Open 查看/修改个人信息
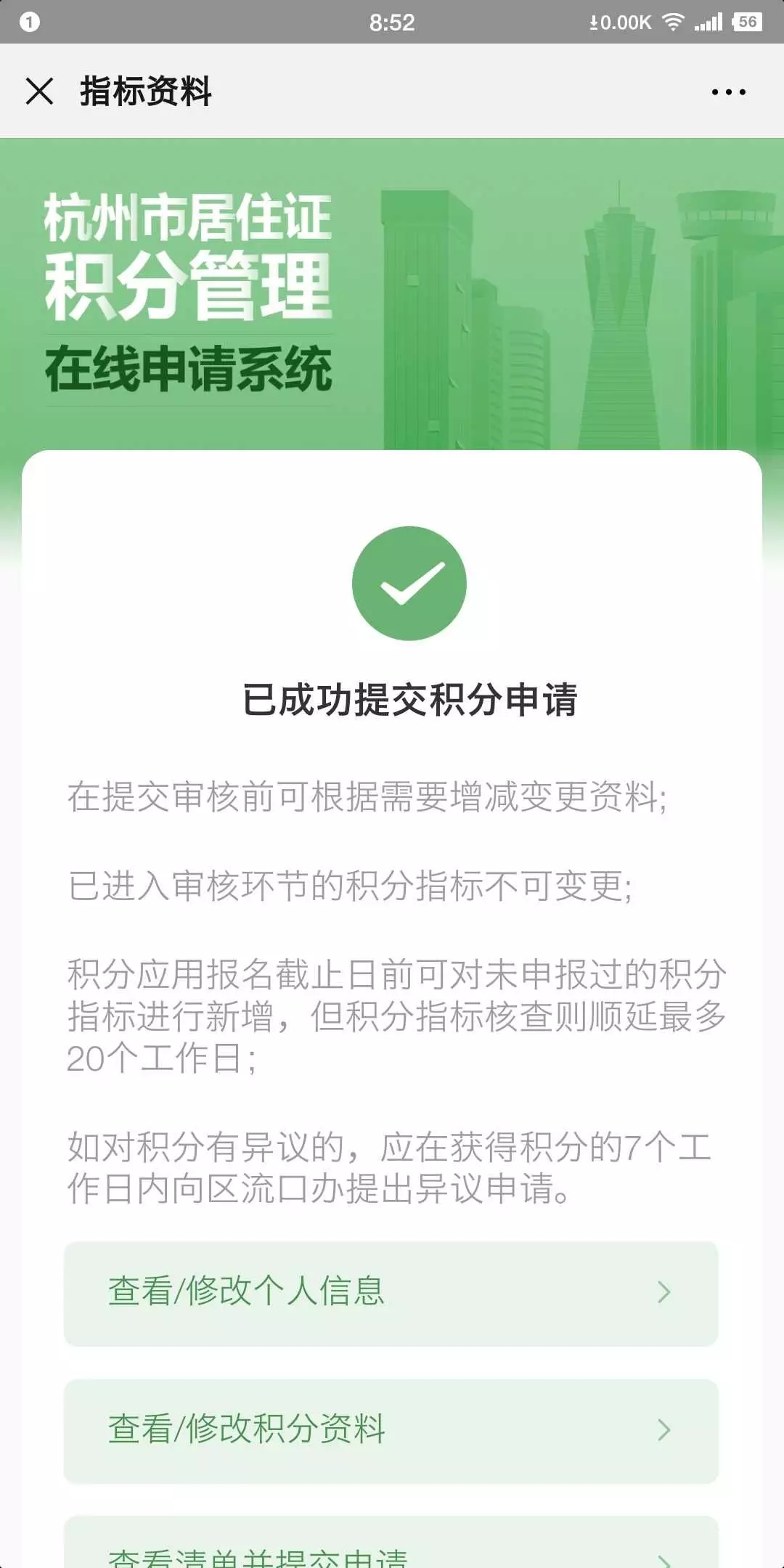784x1568 pixels. pos(391,1293)
